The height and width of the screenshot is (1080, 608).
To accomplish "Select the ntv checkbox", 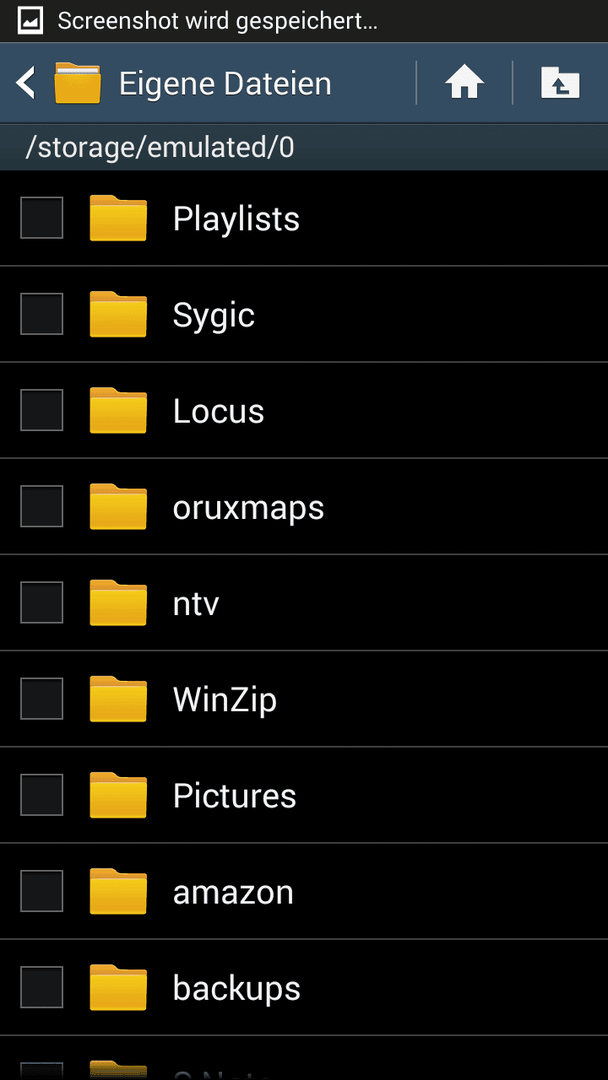I will point(41,603).
